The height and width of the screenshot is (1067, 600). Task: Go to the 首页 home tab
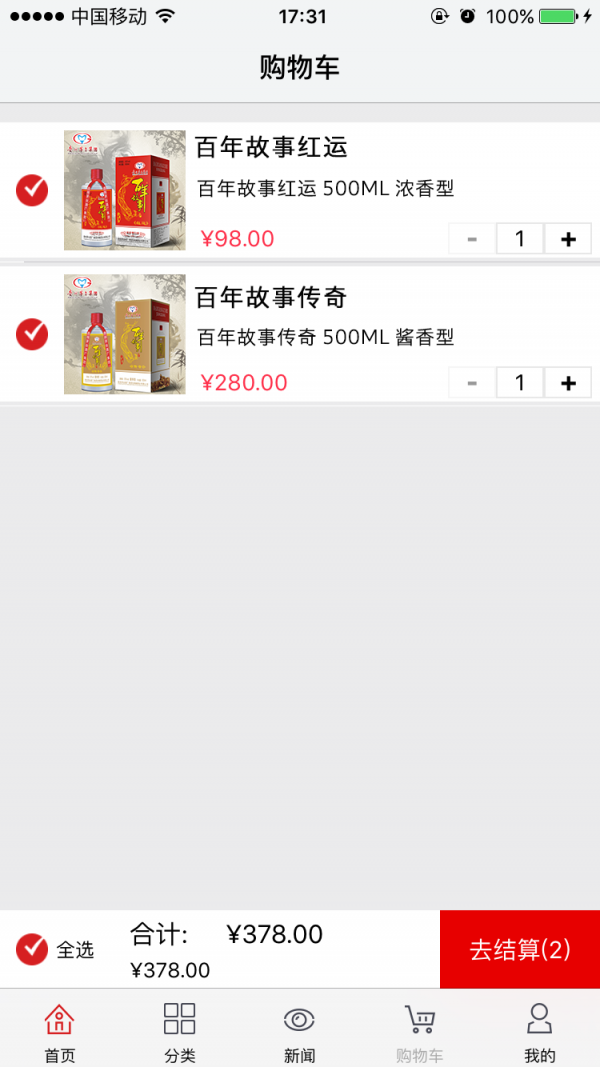tap(60, 1032)
